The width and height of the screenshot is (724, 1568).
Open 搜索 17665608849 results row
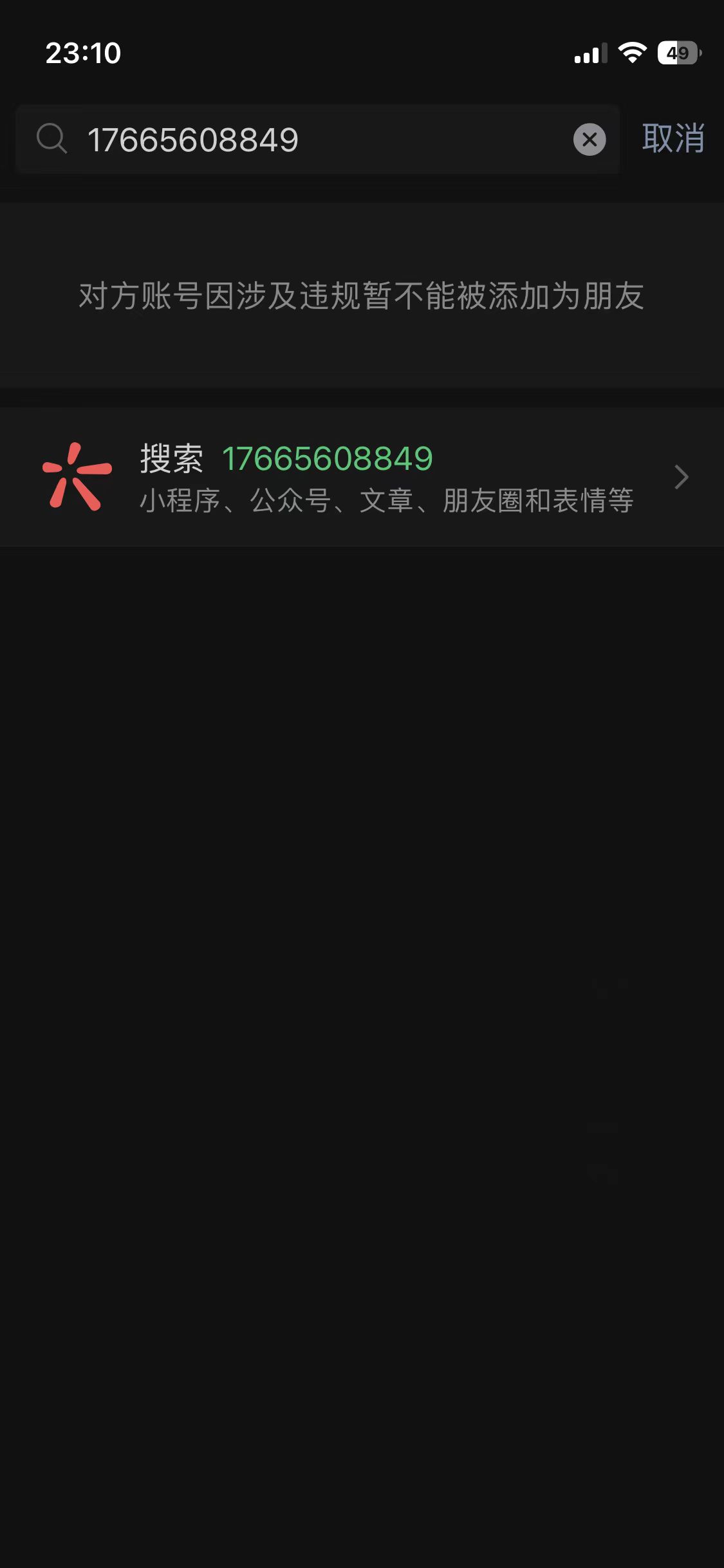[362, 477]
